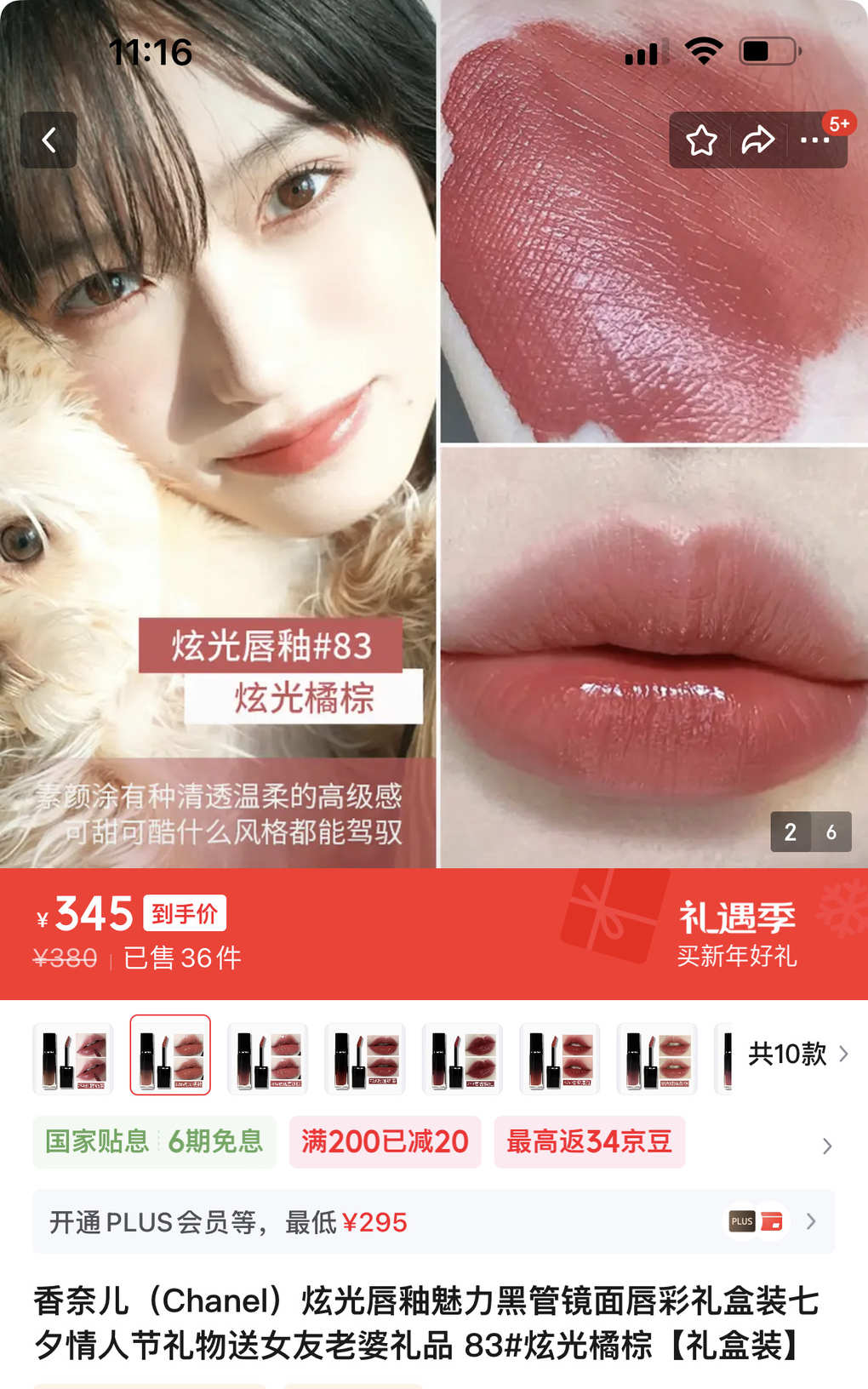View all 共10款 variants
The width and height of the screenshot is (868, 1389).
click(797, 1055)
